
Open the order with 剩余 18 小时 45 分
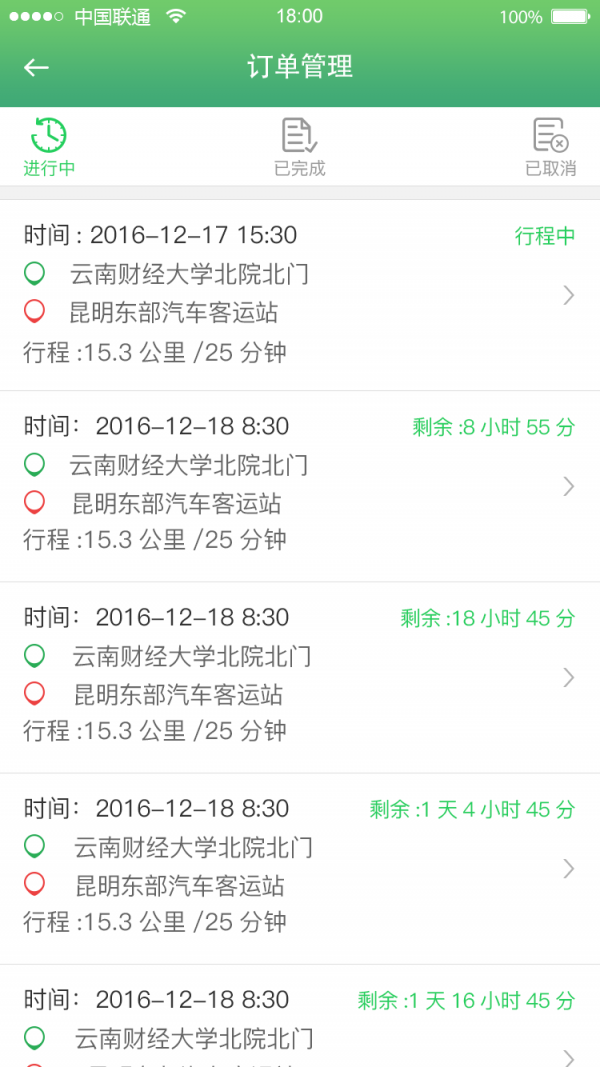(300, 677)
